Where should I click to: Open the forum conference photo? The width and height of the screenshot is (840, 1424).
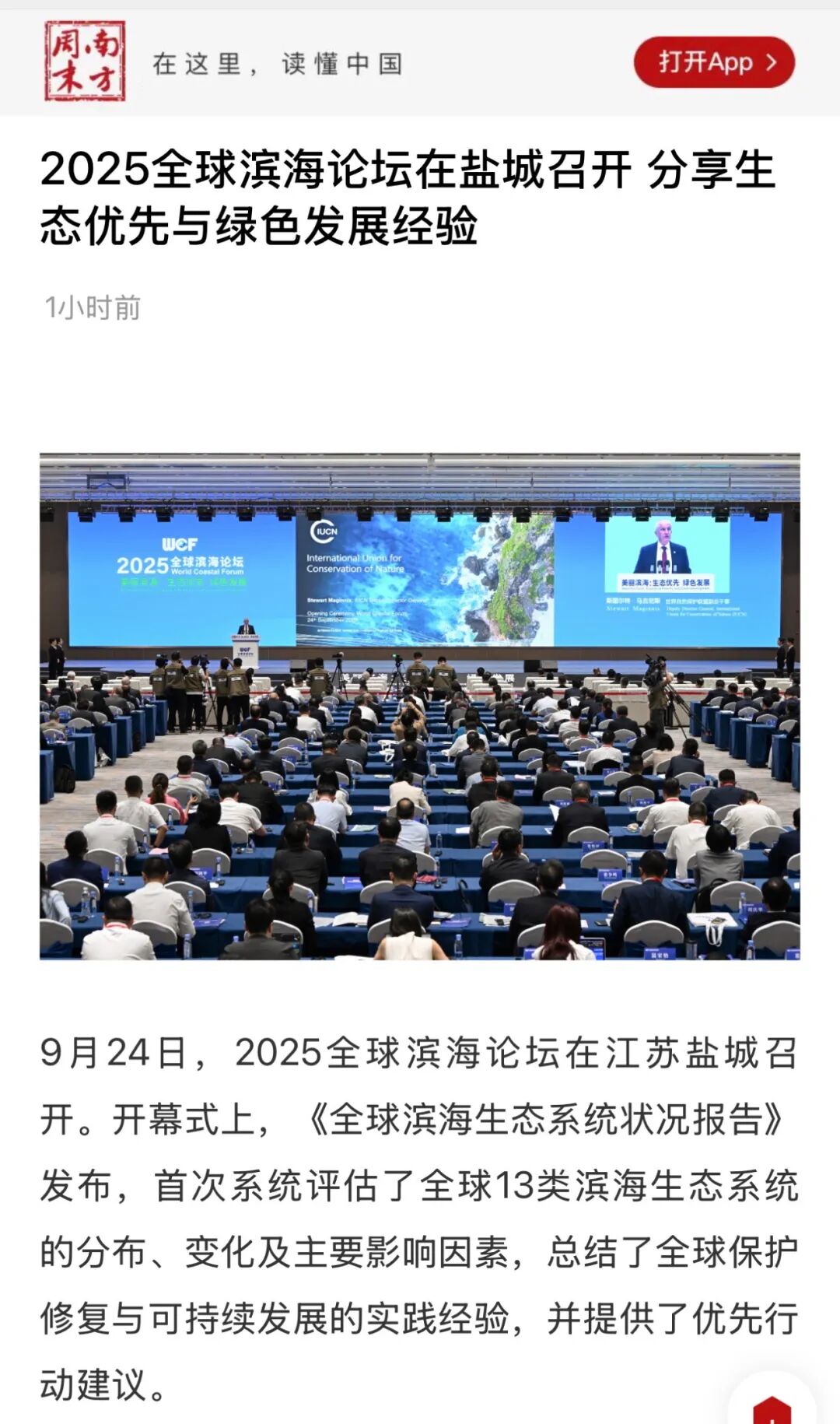tap(420, 706)
